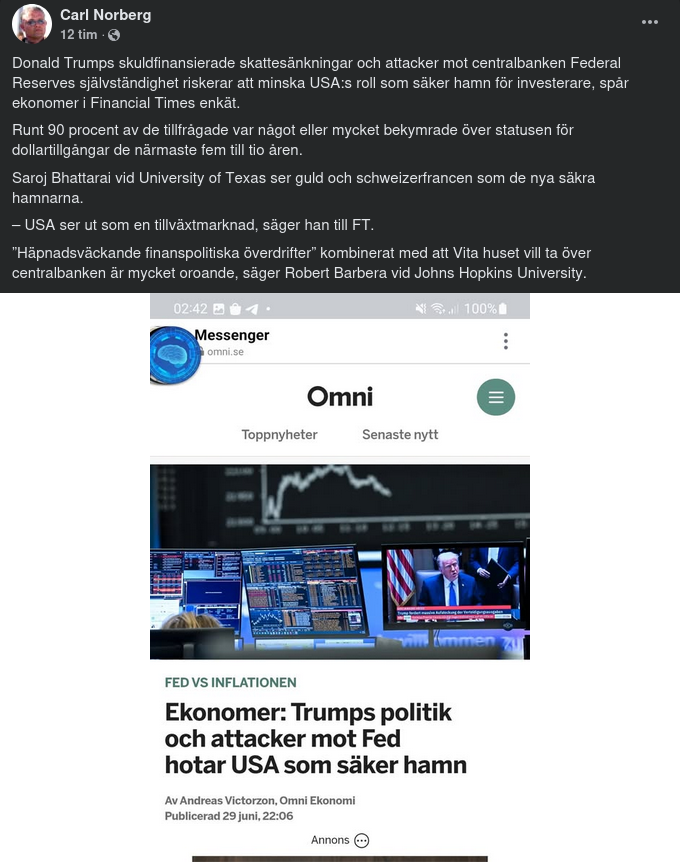680x862 pixels.
Task: Open the post's three-dot options menu
Action: 650,22
